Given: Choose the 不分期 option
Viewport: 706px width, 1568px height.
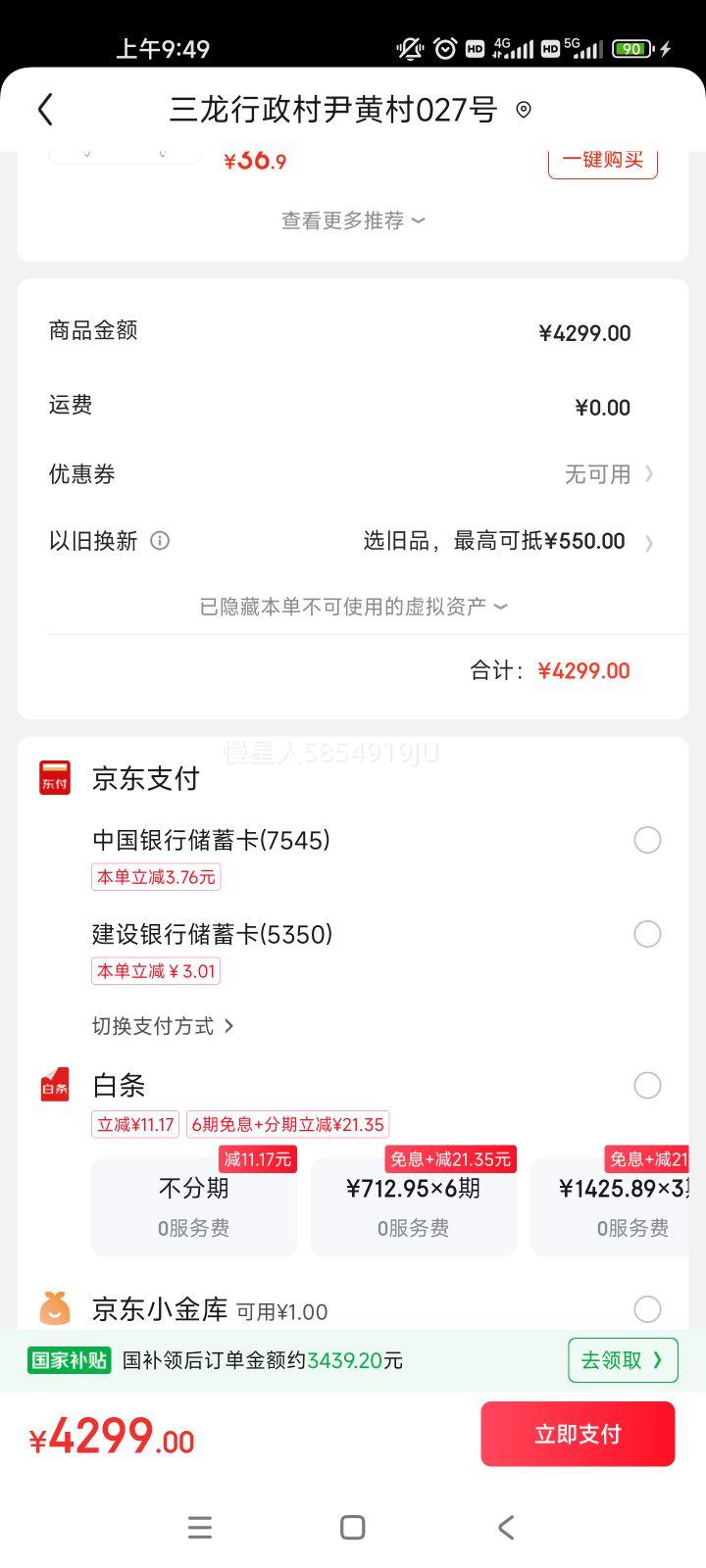Looking at the screenshot, I should (x=194, y=1206).
